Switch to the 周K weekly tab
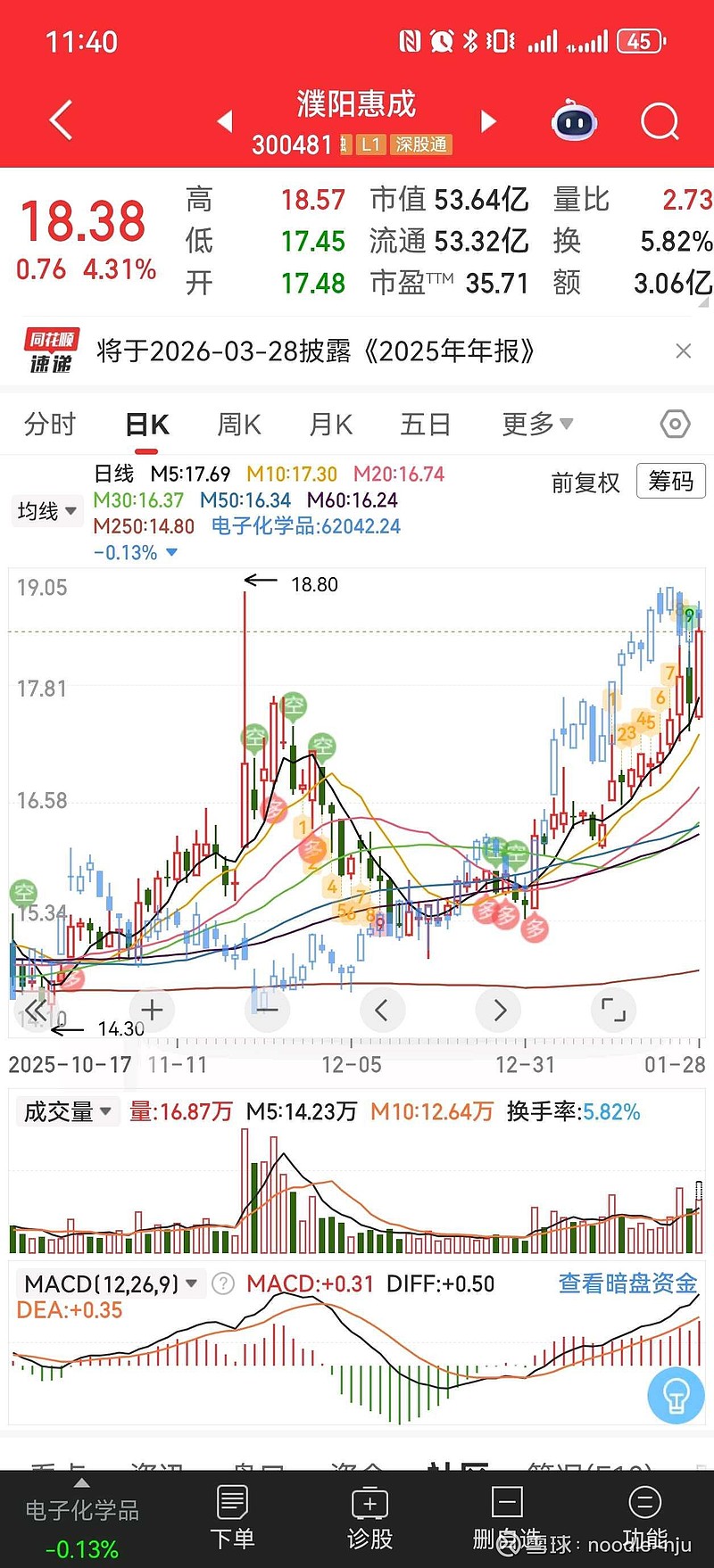The image size is (714, 1568). pyautogui.click(x=238, y=425)
